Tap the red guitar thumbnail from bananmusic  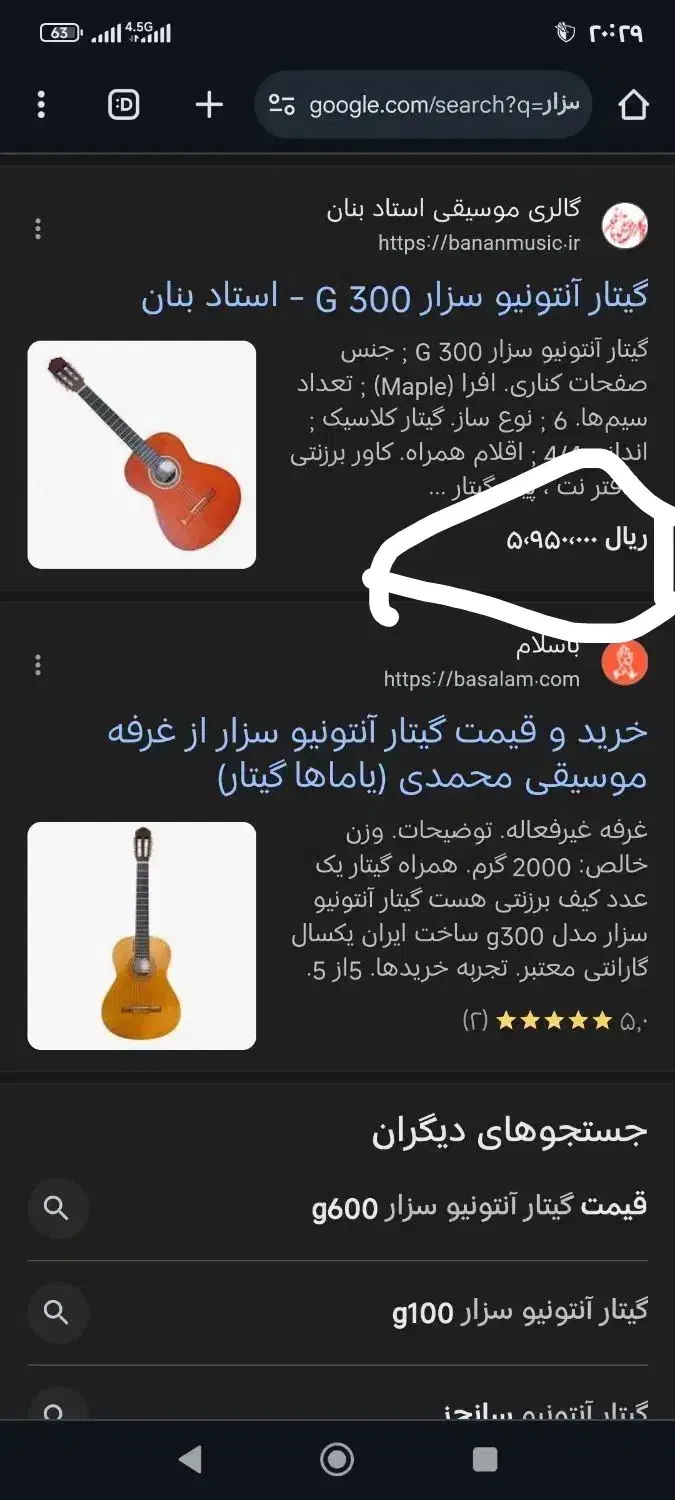tap(142, 455)
